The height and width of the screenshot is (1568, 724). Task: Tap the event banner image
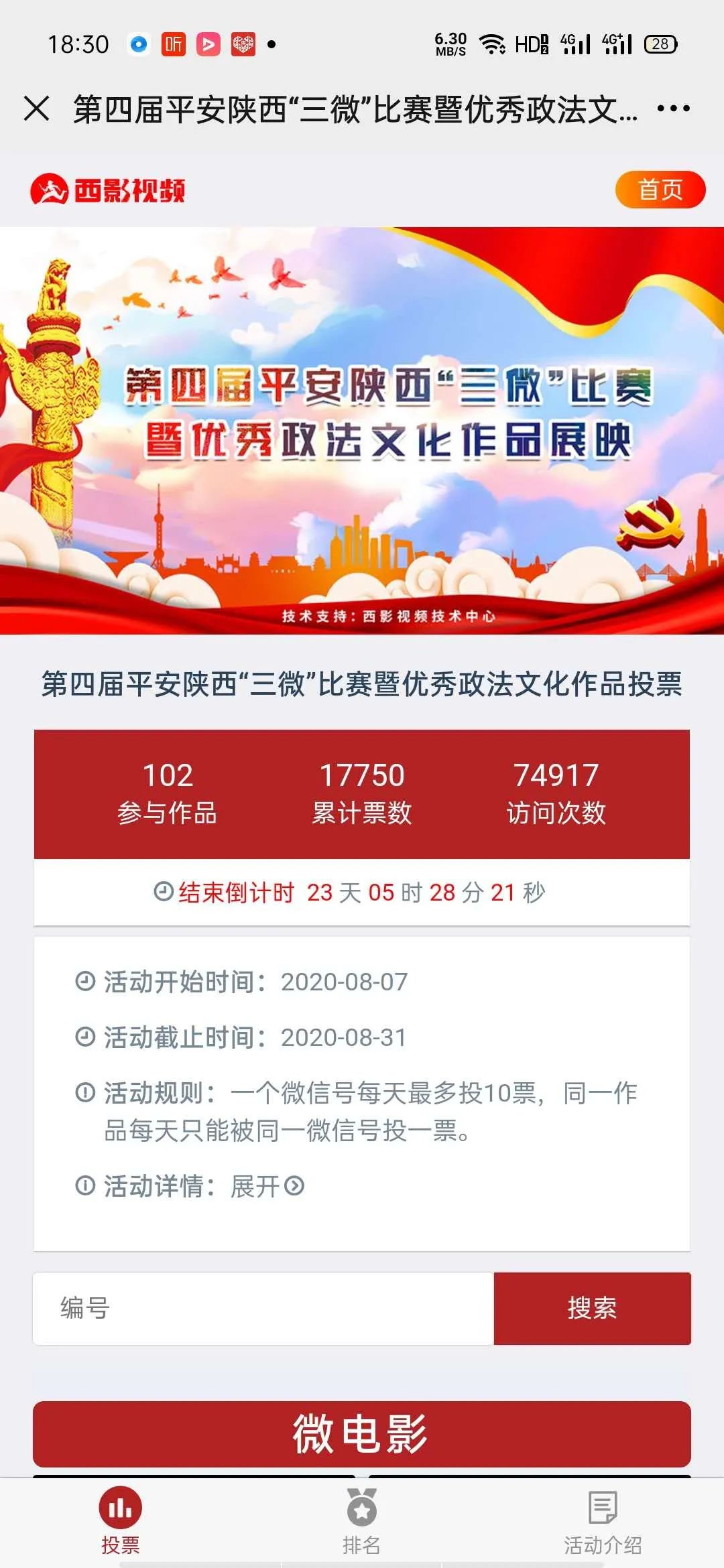(x=362, y=429)
